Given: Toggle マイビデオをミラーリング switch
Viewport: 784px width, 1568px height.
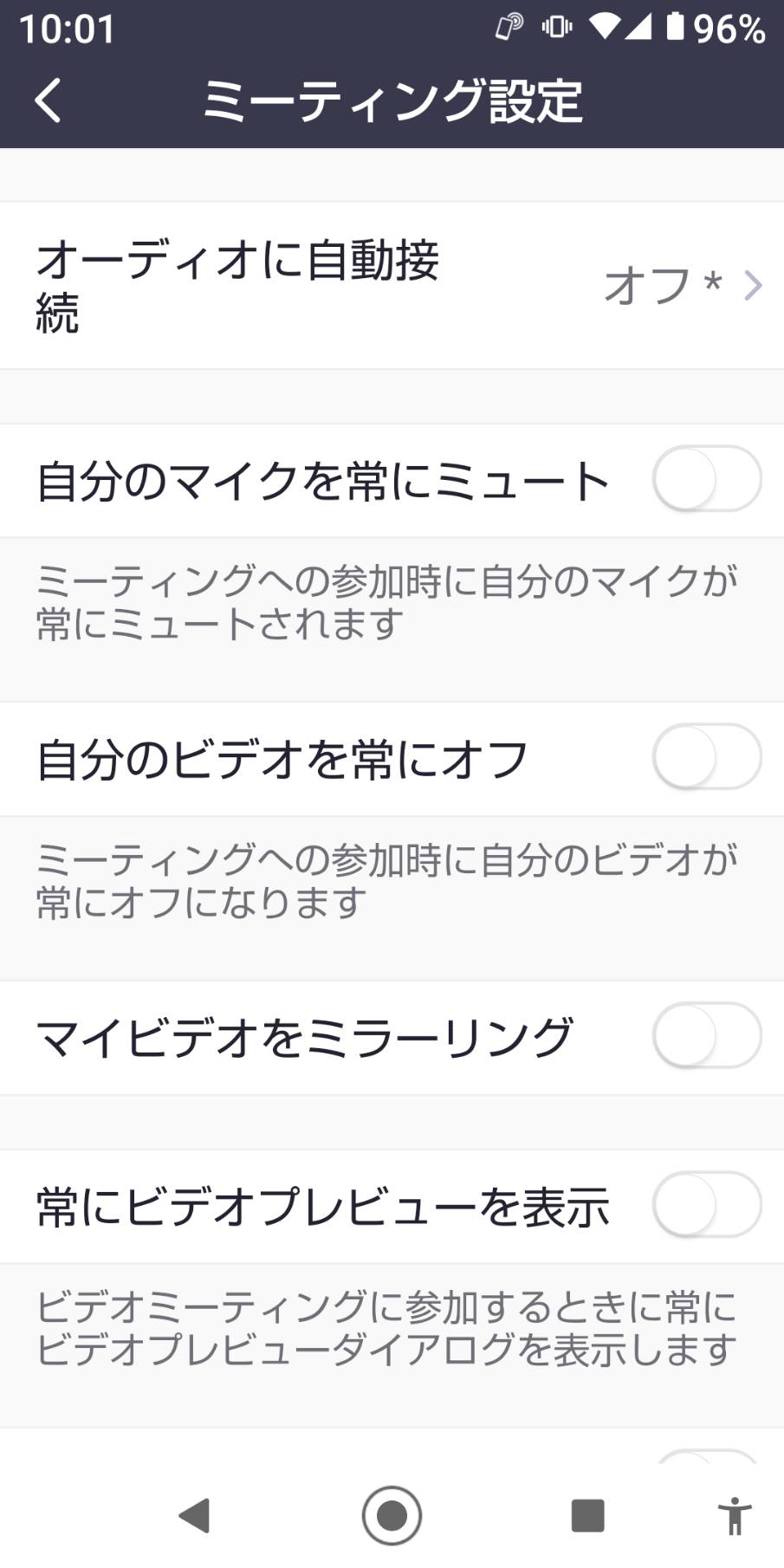Looking at the screenshot, I should click(707, 1036).
